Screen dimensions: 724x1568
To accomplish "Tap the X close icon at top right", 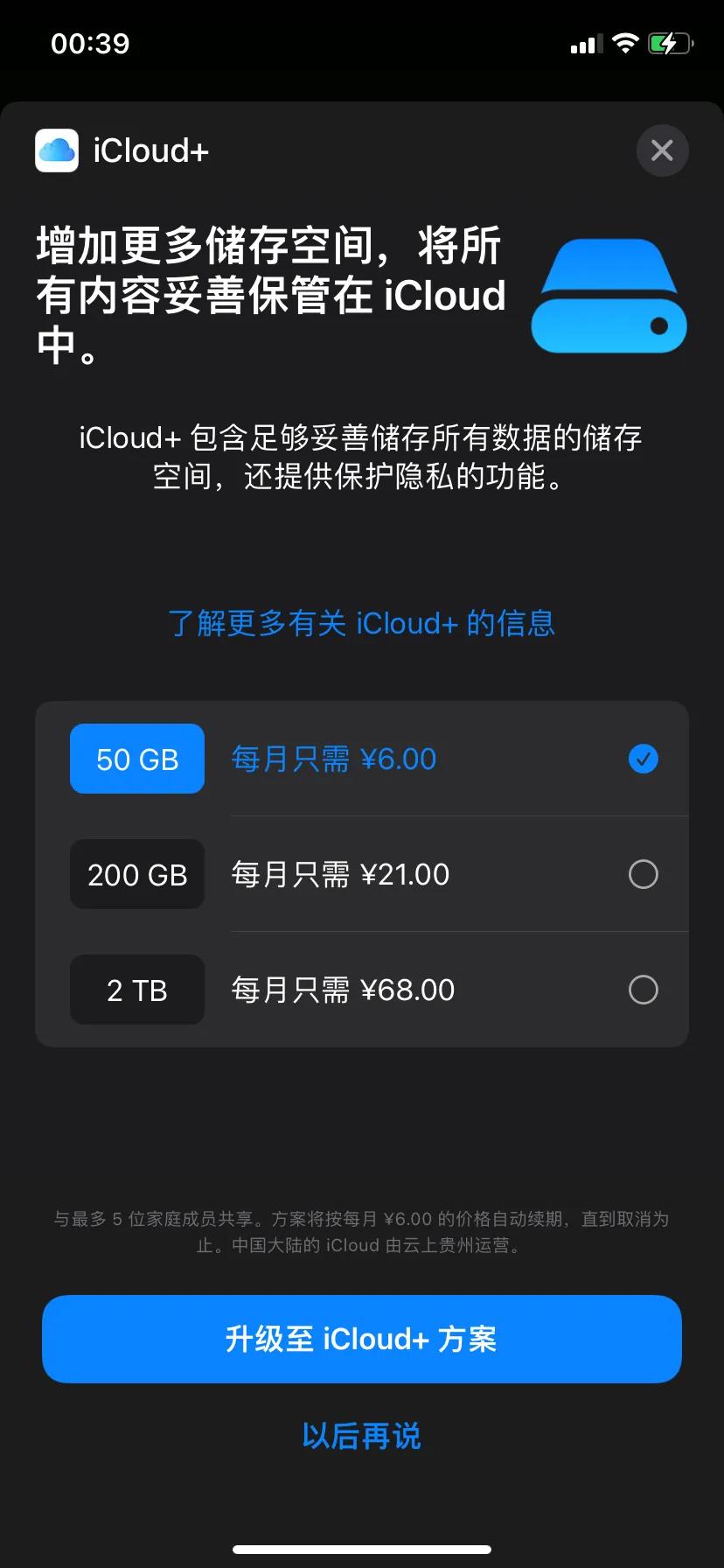I will 662,150.
